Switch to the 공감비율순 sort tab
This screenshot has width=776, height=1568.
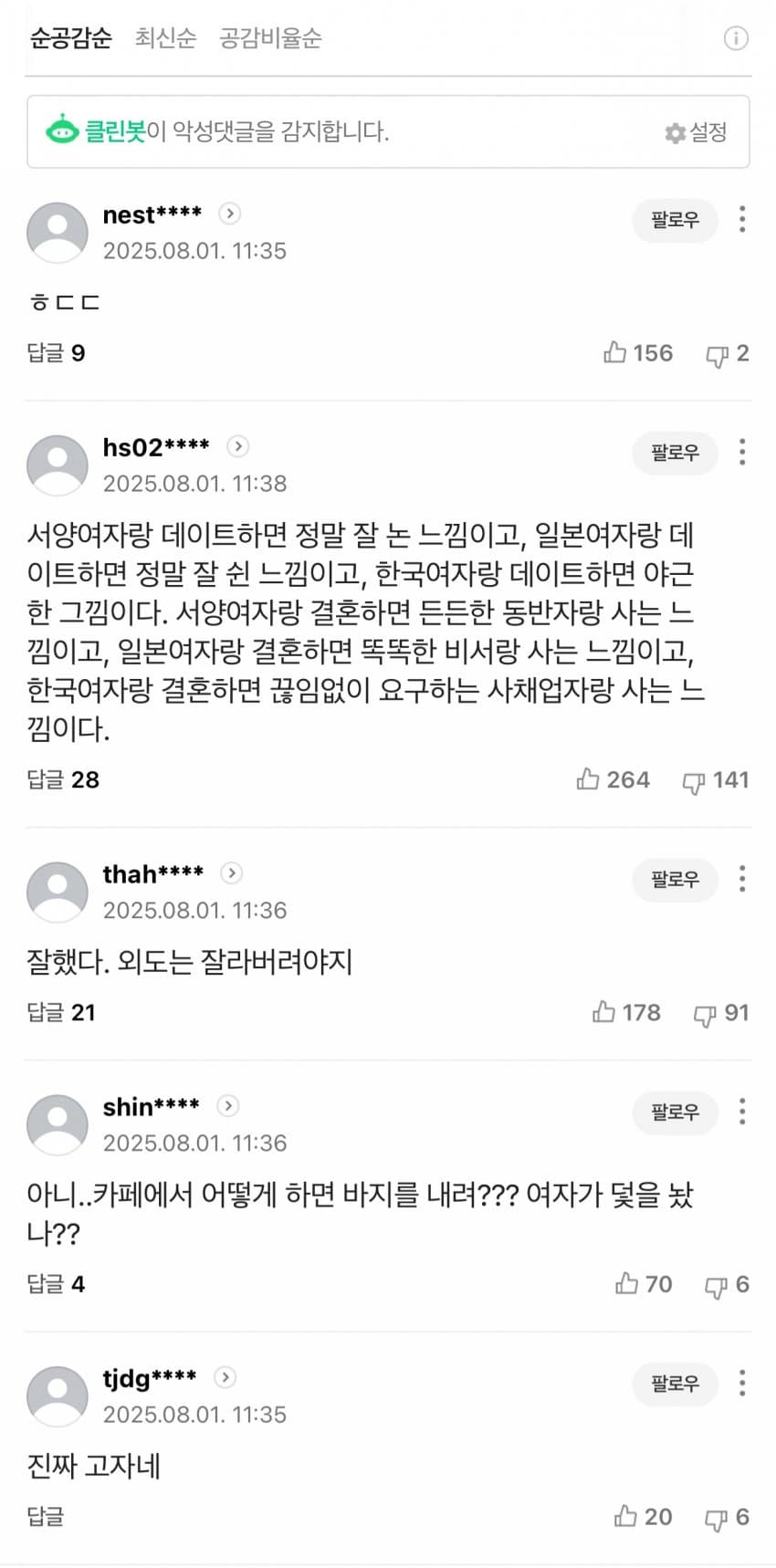click(x=270, y=38)
